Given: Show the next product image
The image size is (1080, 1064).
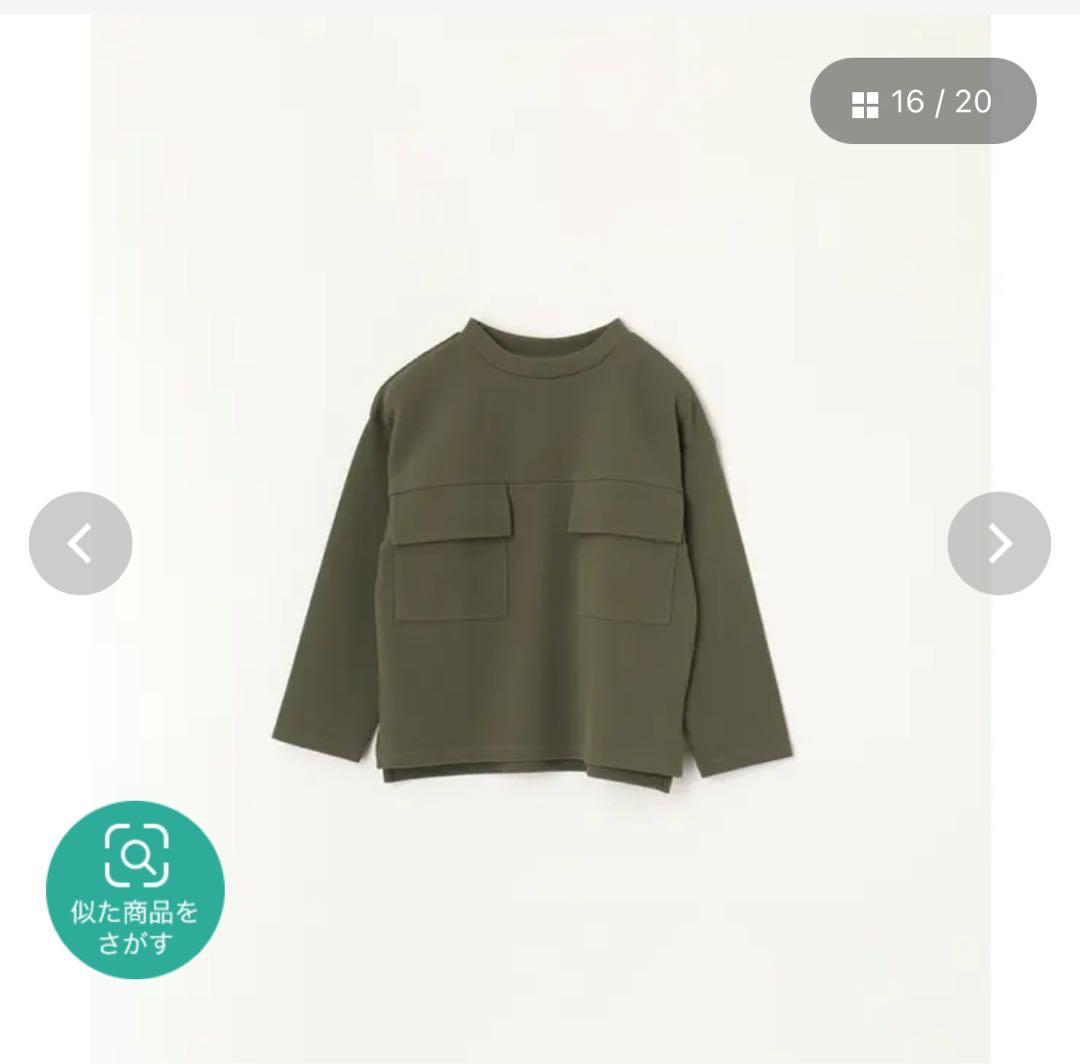Looking at the screenshot, I should [998, 543].
